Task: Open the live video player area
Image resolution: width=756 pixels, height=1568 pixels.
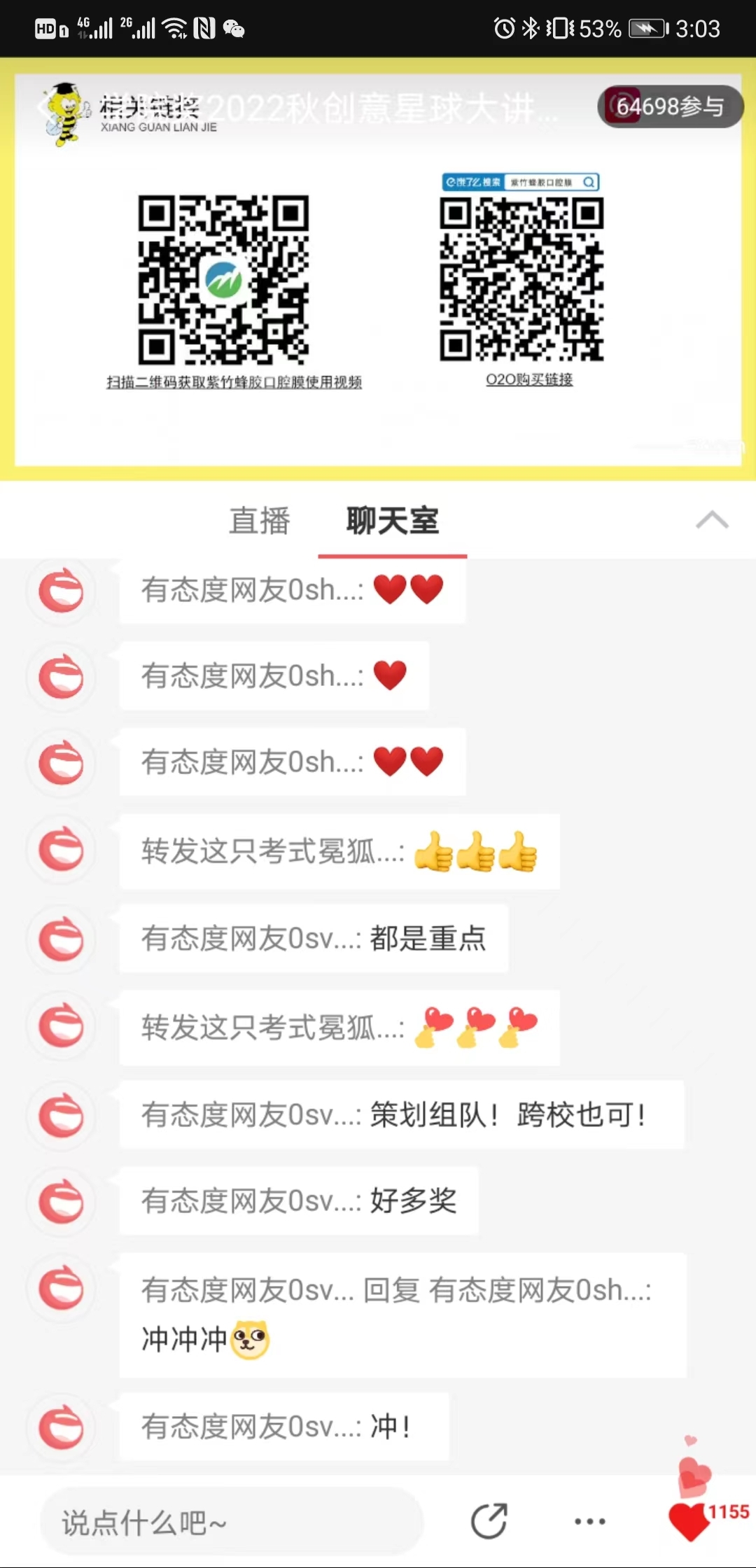Action: 378,280
